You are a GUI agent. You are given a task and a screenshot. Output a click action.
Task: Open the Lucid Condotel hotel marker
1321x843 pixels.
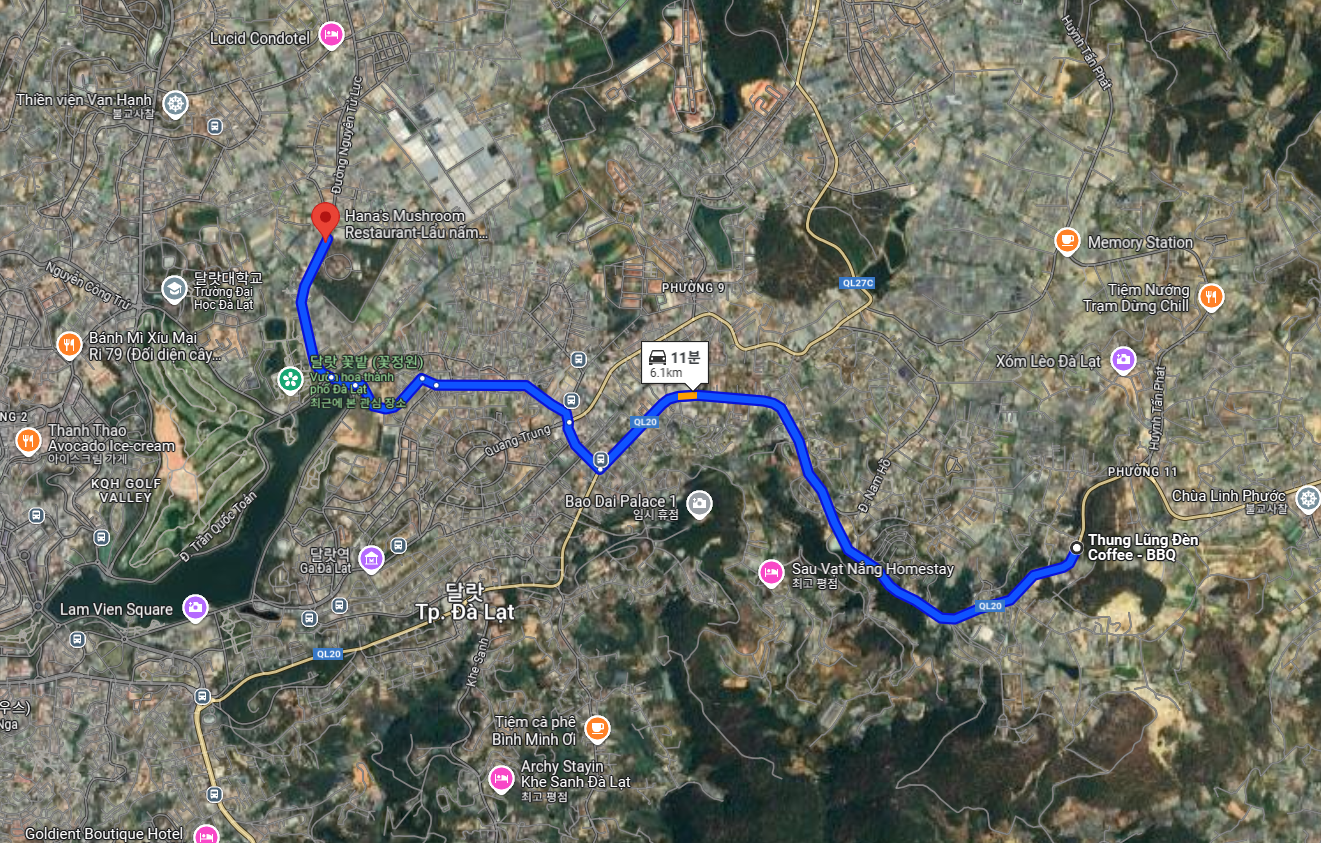[x=332, y=36]
